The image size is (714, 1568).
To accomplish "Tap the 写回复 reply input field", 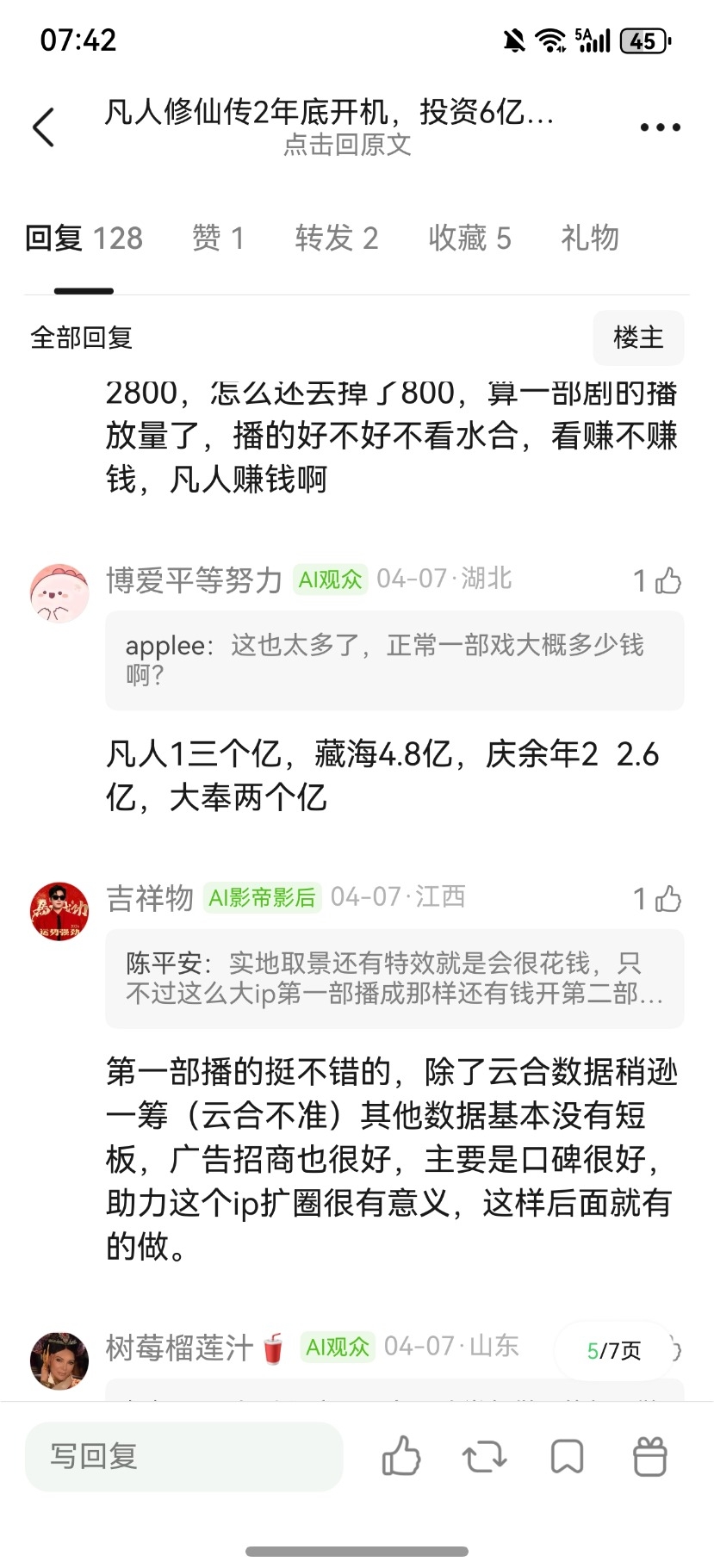I will pos(183,1457).
